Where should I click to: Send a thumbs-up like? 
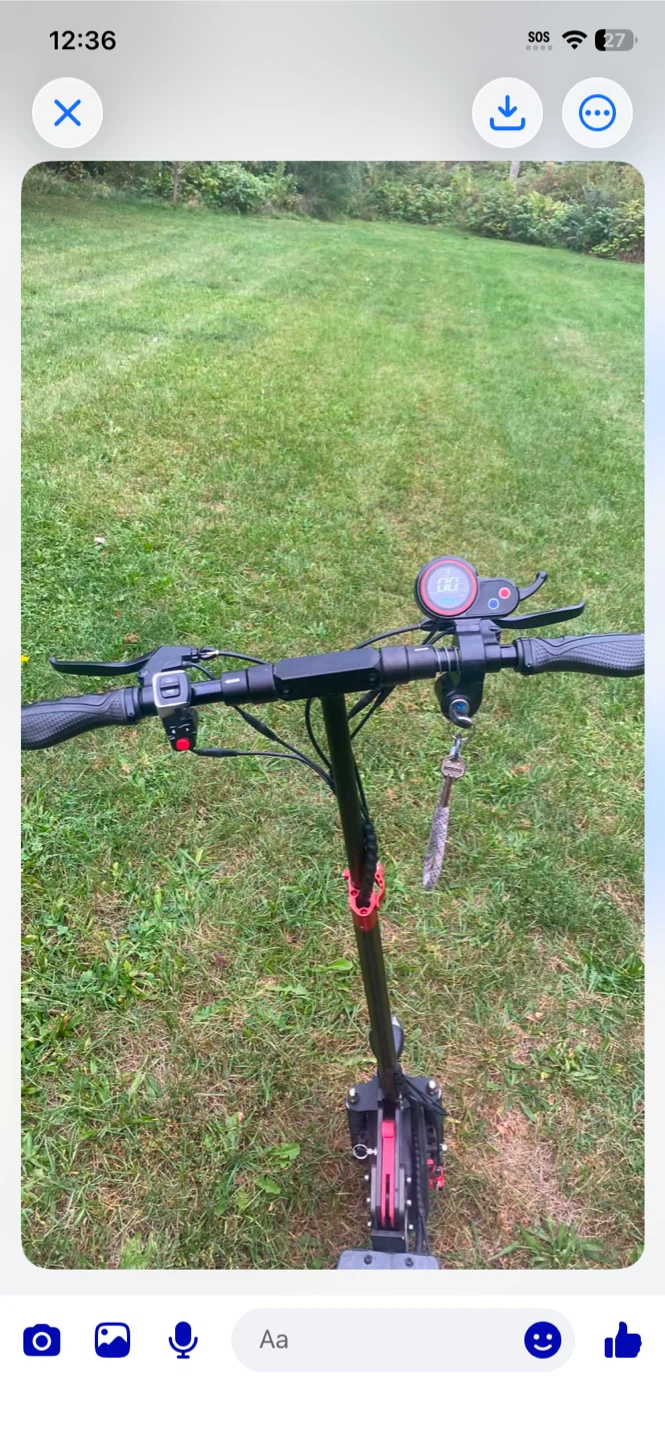click(x=623, y=1340)
